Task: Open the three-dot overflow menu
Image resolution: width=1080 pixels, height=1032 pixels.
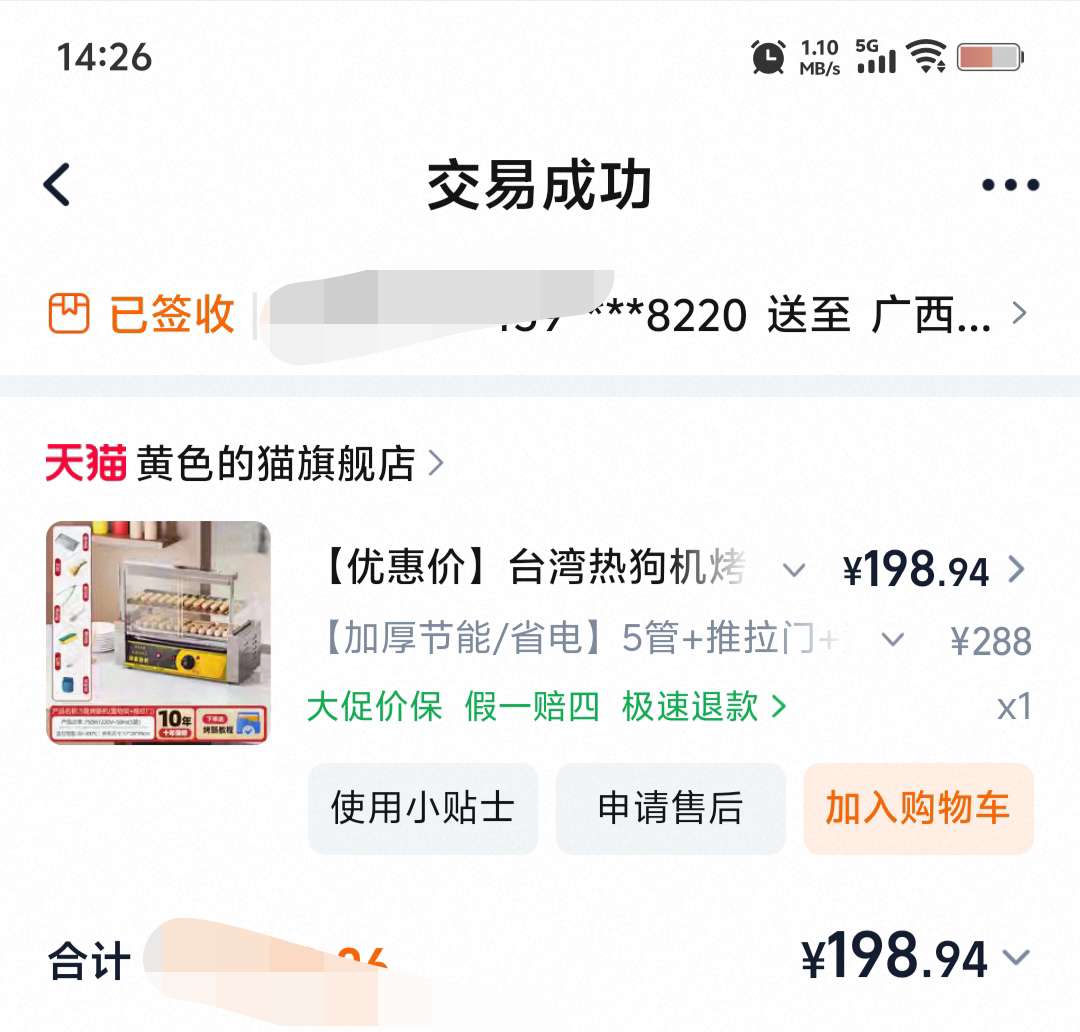Action: pos(1010,185)
